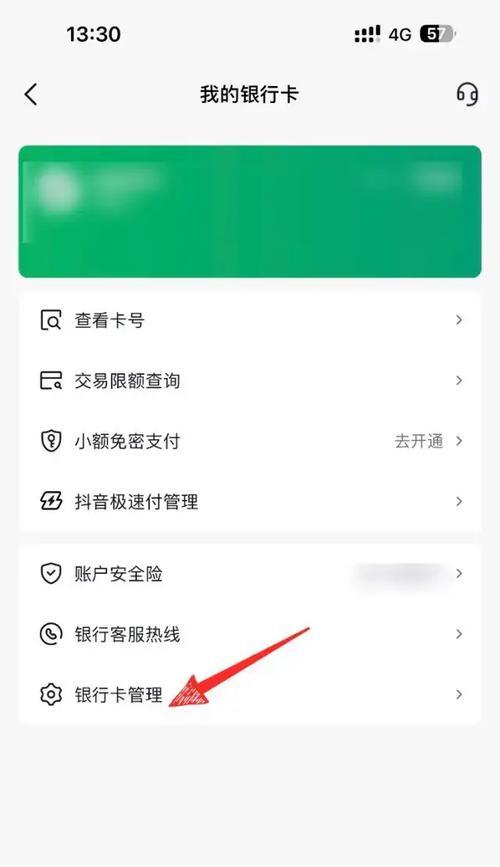Image resolution: width=500 pixels, height=867 pixels.
Task: Open 银行客服热线 row
Action: coord(250,634)
